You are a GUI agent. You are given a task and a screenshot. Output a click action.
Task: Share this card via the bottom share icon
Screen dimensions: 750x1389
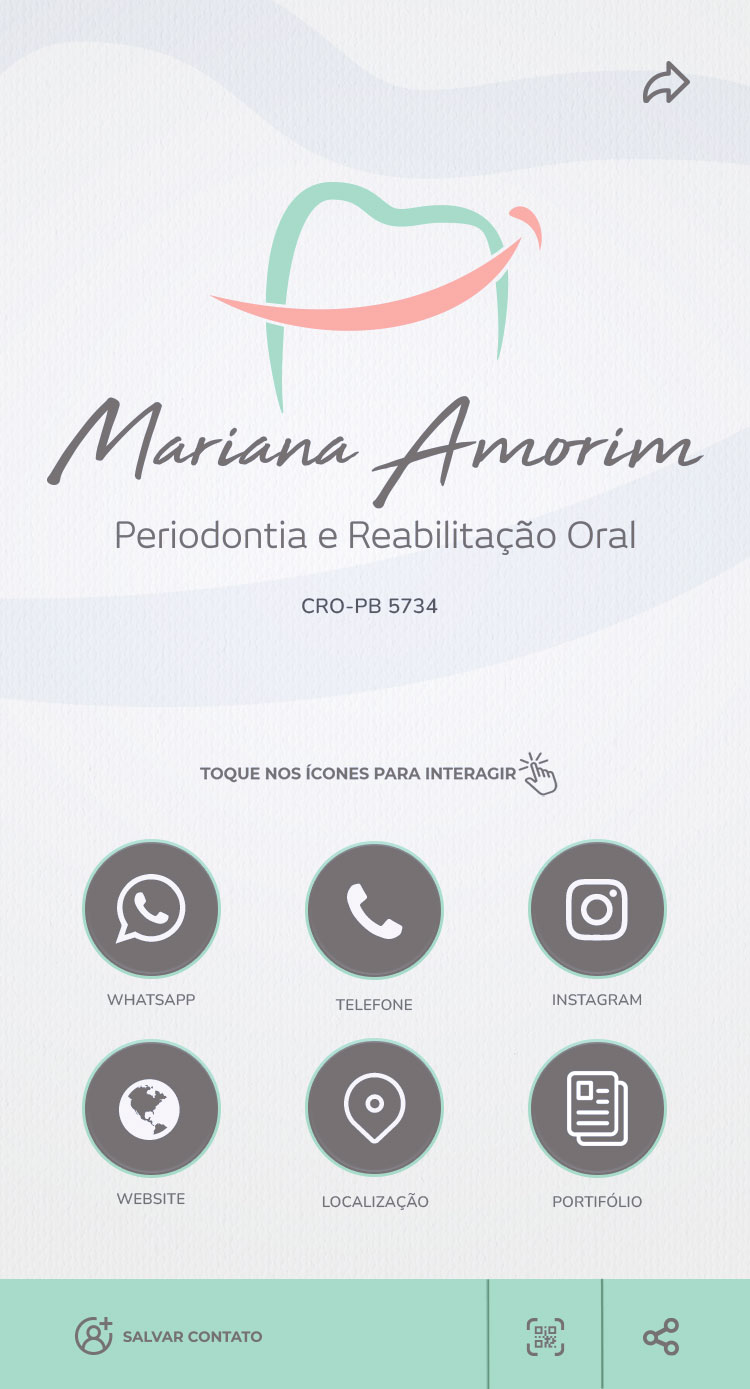pos(661,1336)
